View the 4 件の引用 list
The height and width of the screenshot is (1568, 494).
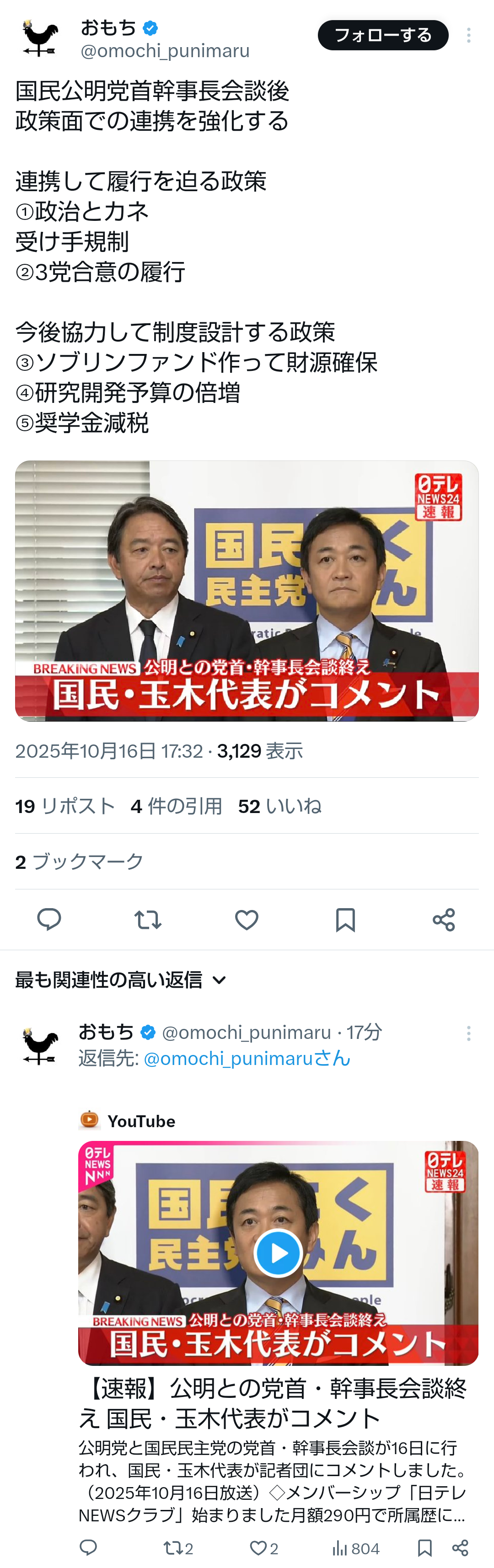pyautogui.click(x=176, y=806)
